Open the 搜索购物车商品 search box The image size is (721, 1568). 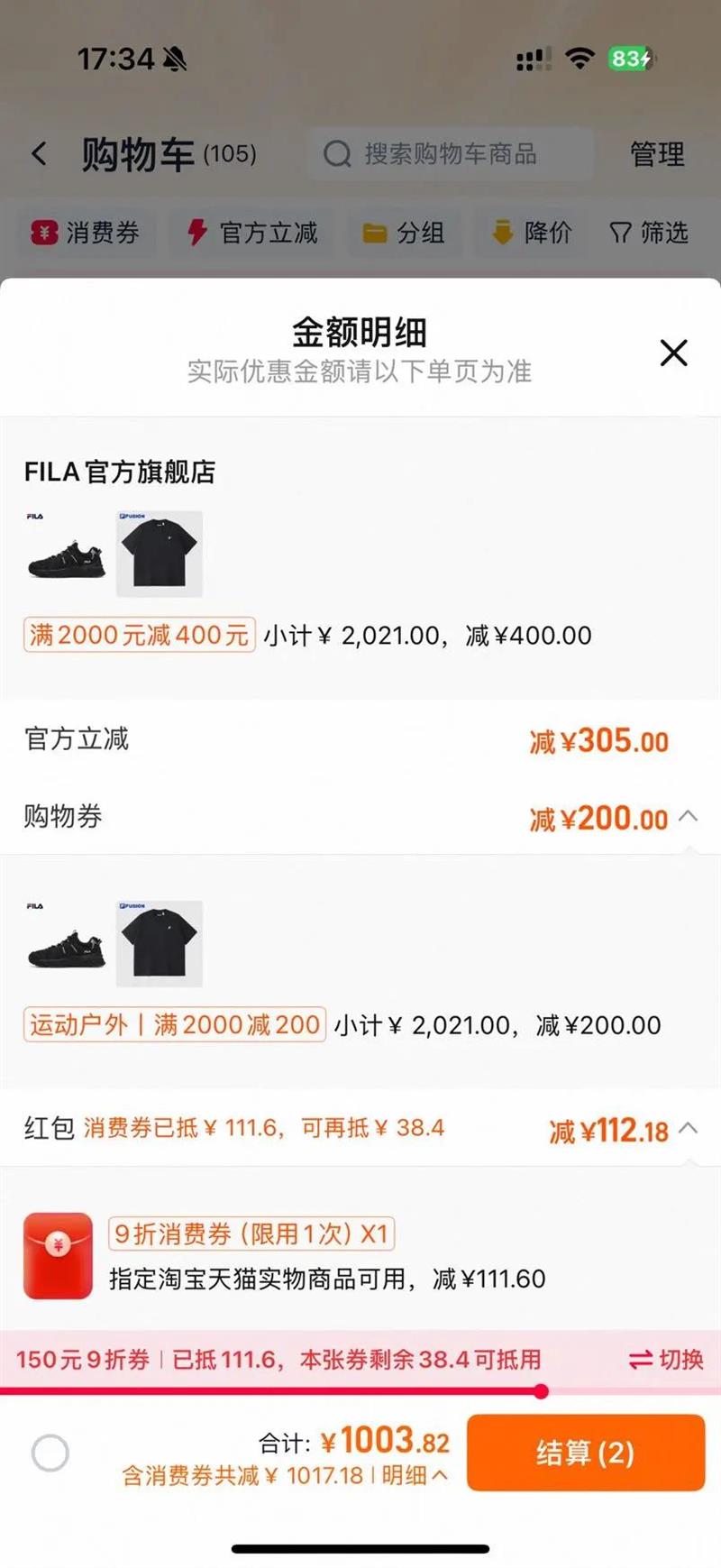point(450,154)
